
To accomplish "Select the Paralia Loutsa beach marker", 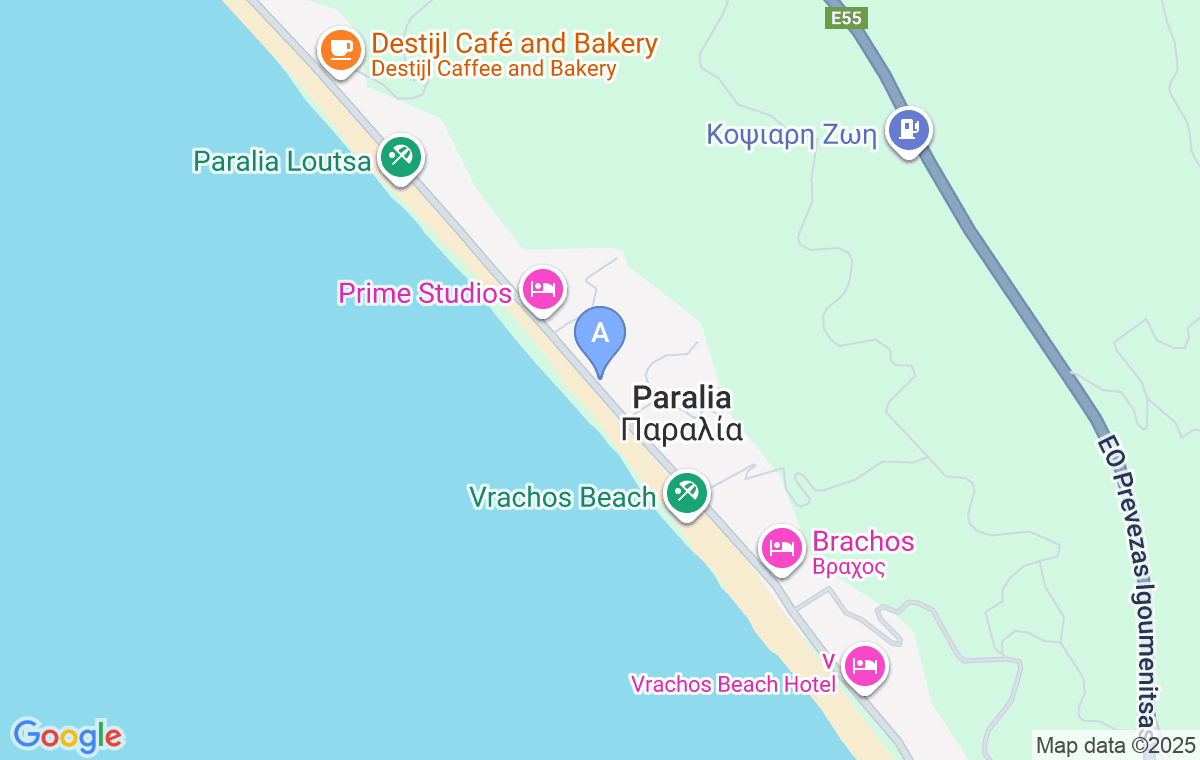I will tap(401, 157).
